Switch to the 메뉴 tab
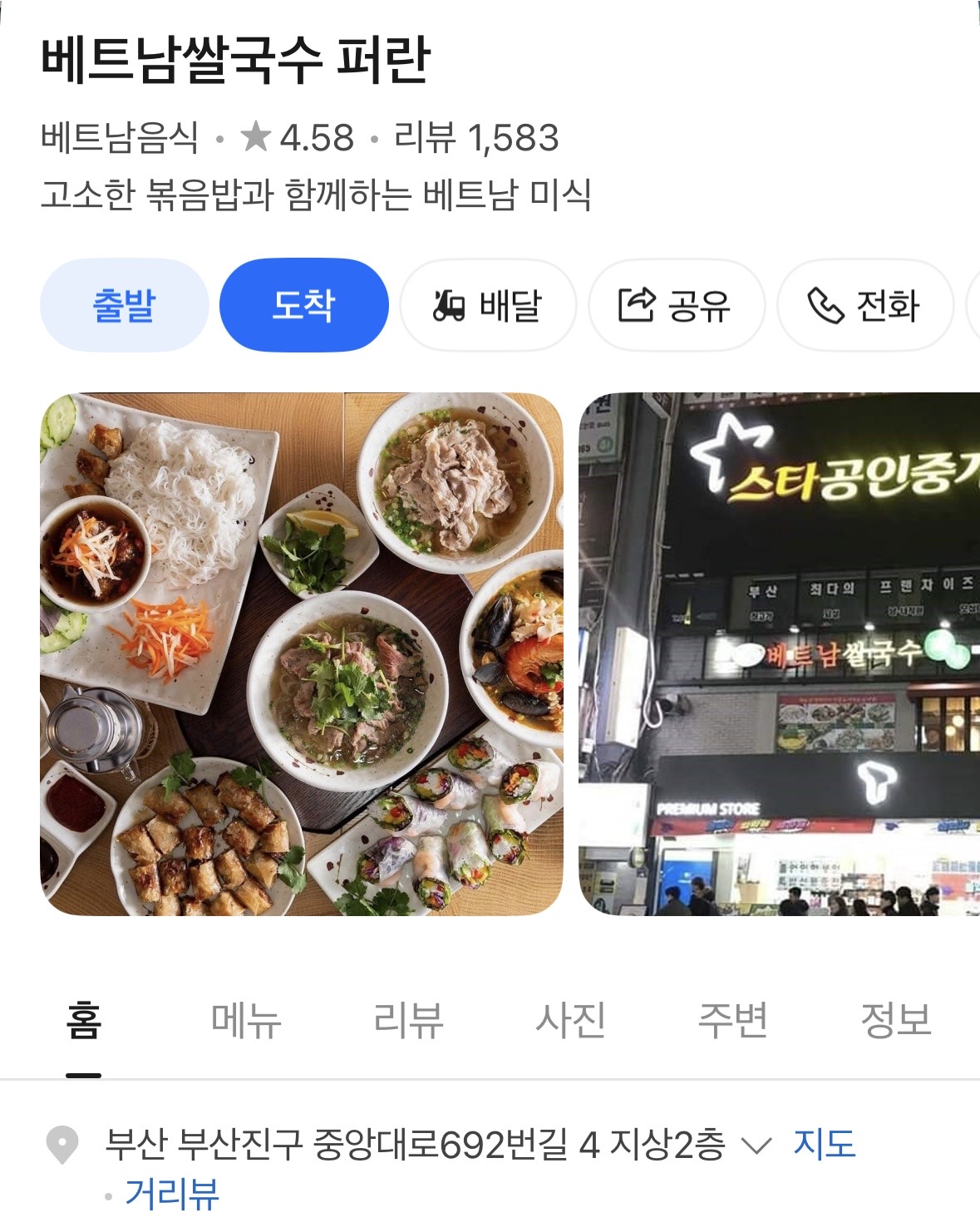980x1227 pixels. (246, 1021)
